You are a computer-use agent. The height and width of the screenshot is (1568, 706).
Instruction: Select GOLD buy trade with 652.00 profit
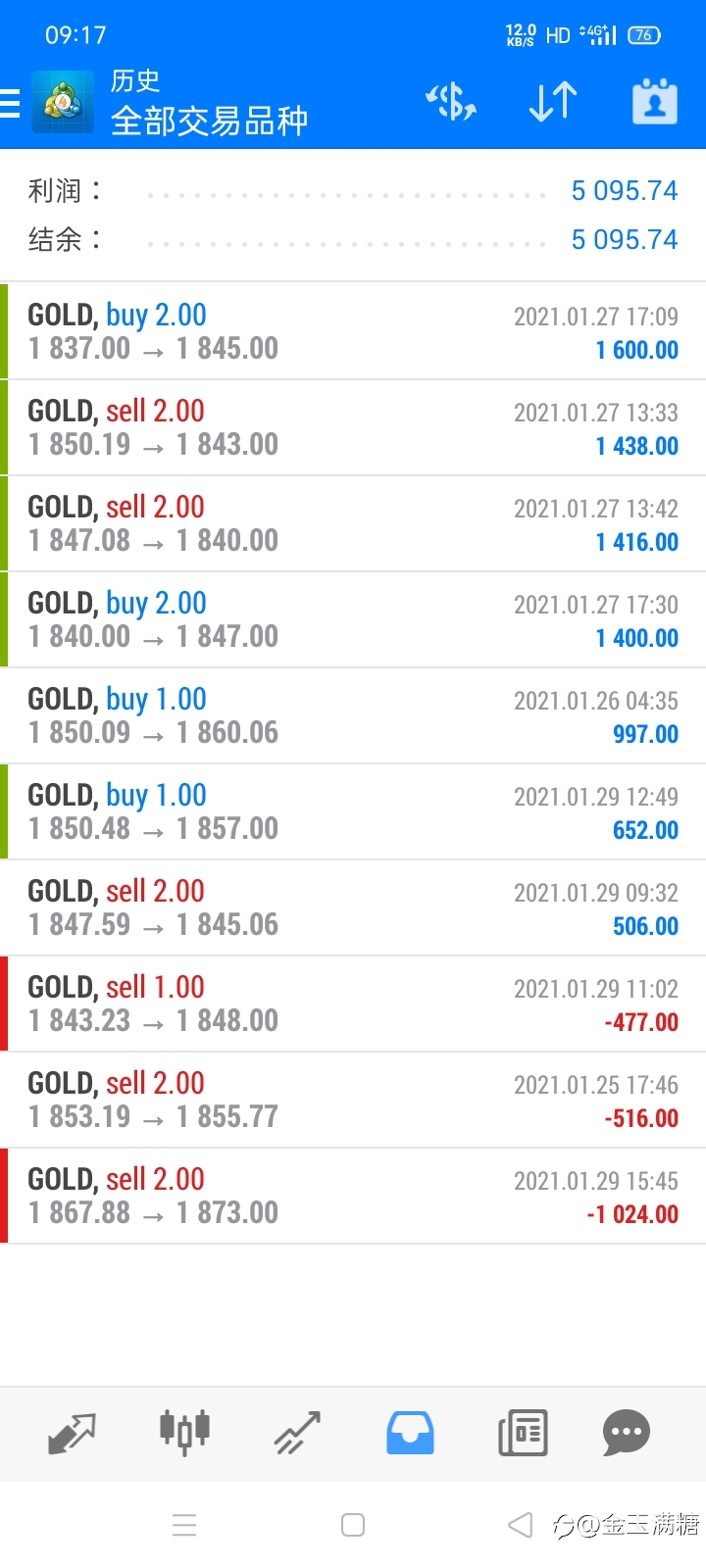[353, 811]
